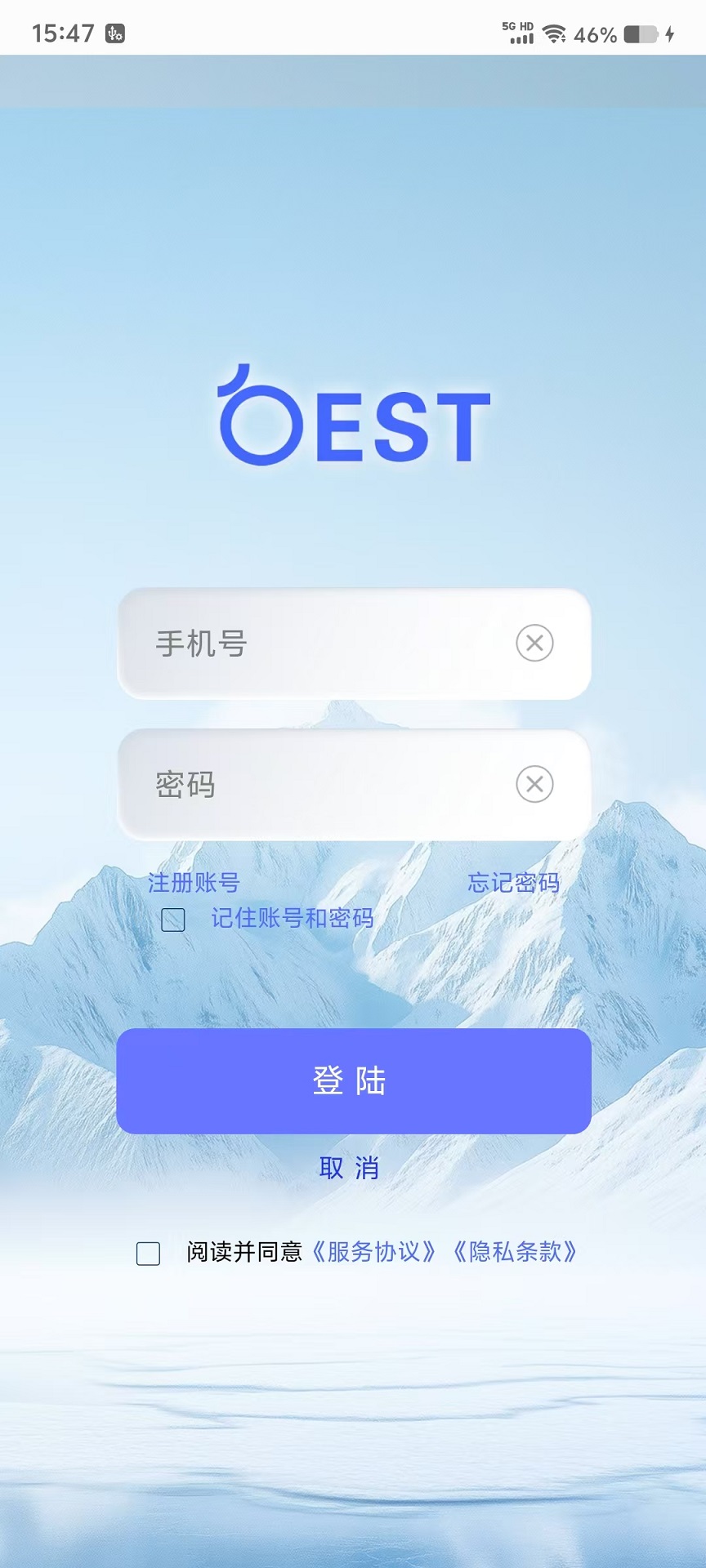
Task: Open the 《服务协议》 service agreement
Action: [373, 1252]
